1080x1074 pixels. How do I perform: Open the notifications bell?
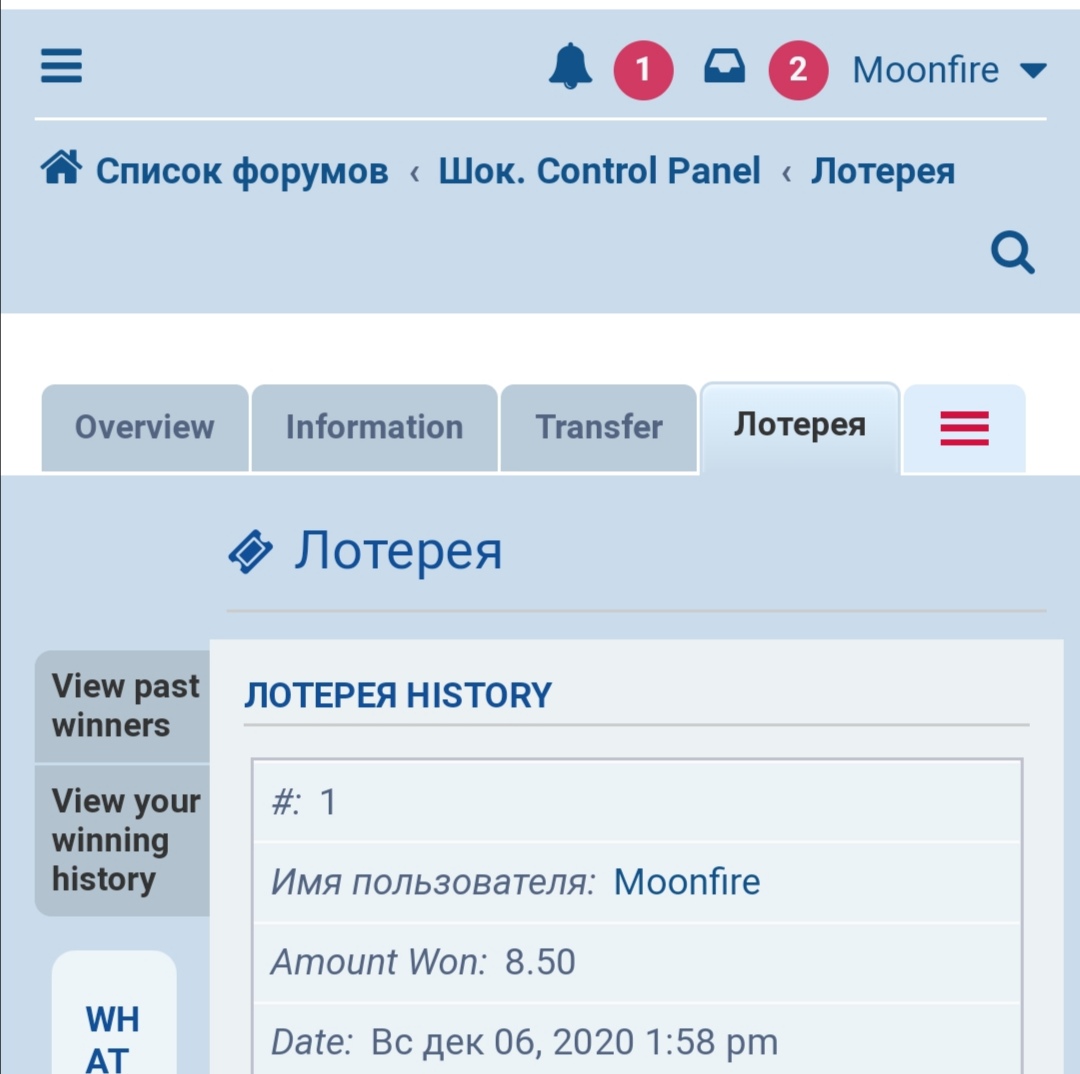[571, 68]
